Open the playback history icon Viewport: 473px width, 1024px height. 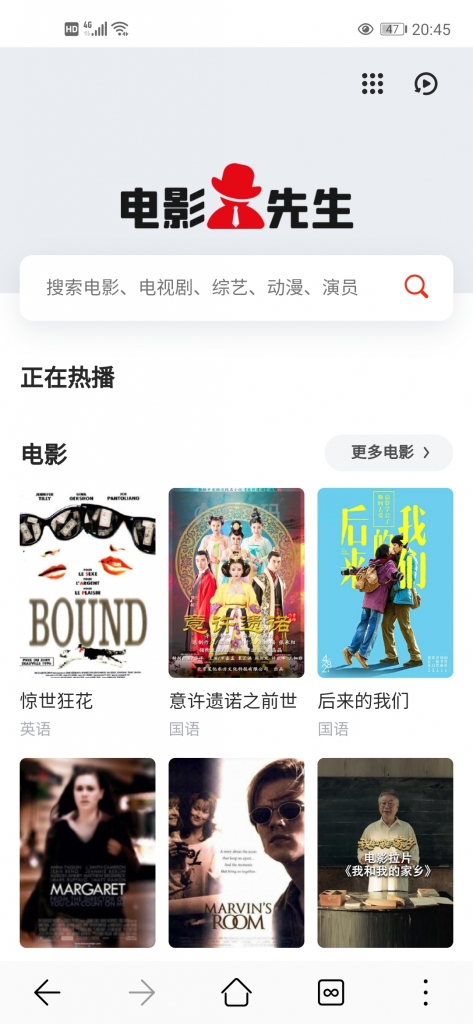(x=426, y=84)
